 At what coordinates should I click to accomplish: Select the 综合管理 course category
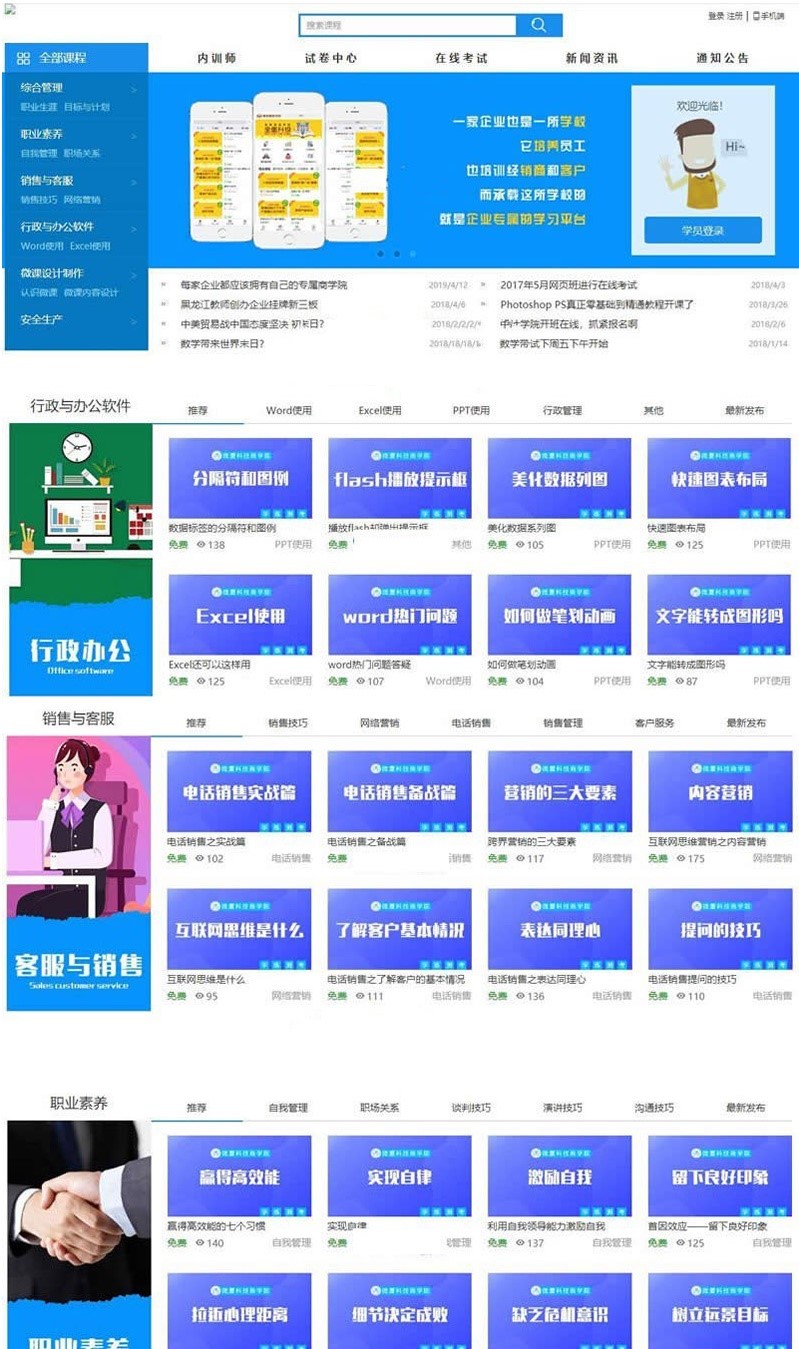pos(42,88)
